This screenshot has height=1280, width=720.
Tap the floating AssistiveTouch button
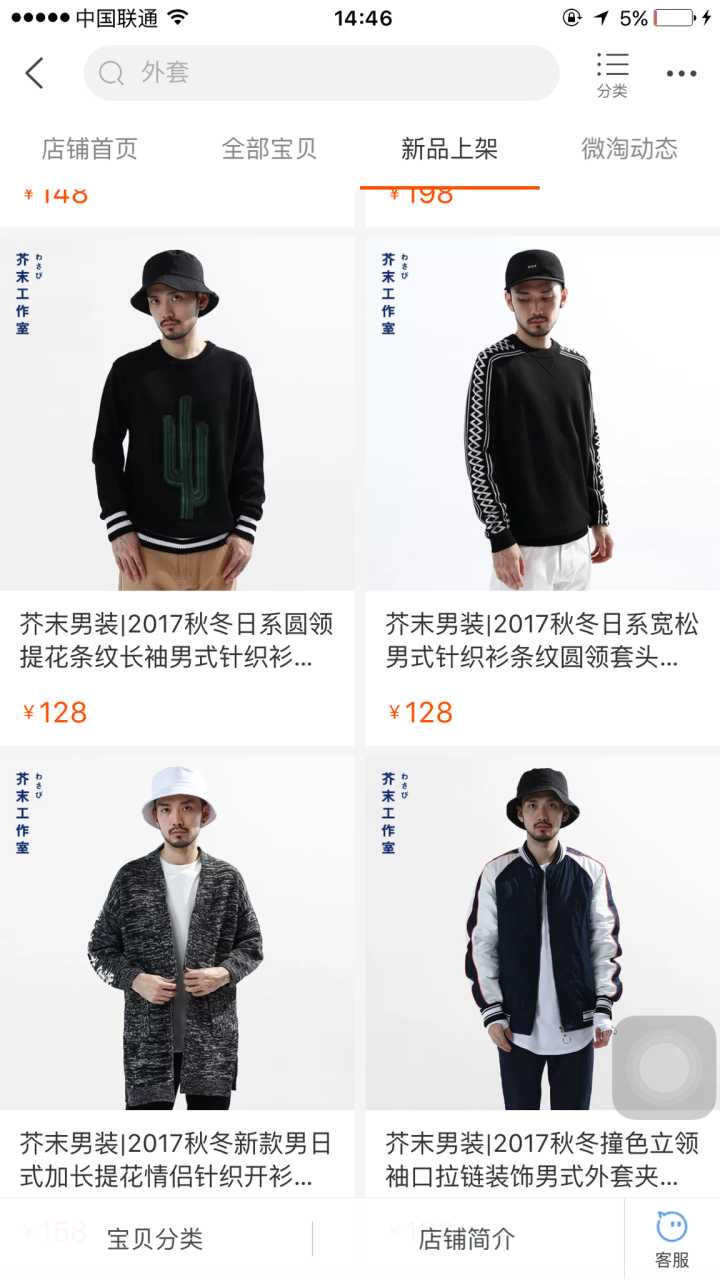click(665, 1068)
